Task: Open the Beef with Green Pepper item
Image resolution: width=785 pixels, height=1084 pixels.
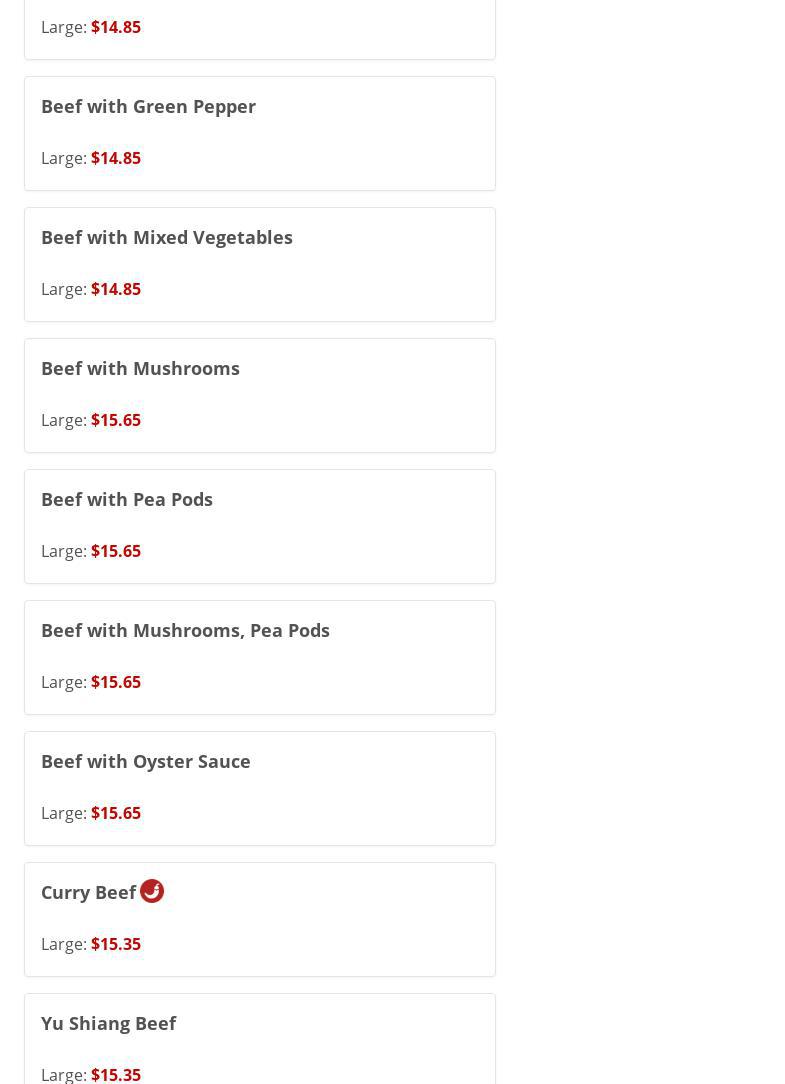Action: pyautogui.click(x=148, y=106)
